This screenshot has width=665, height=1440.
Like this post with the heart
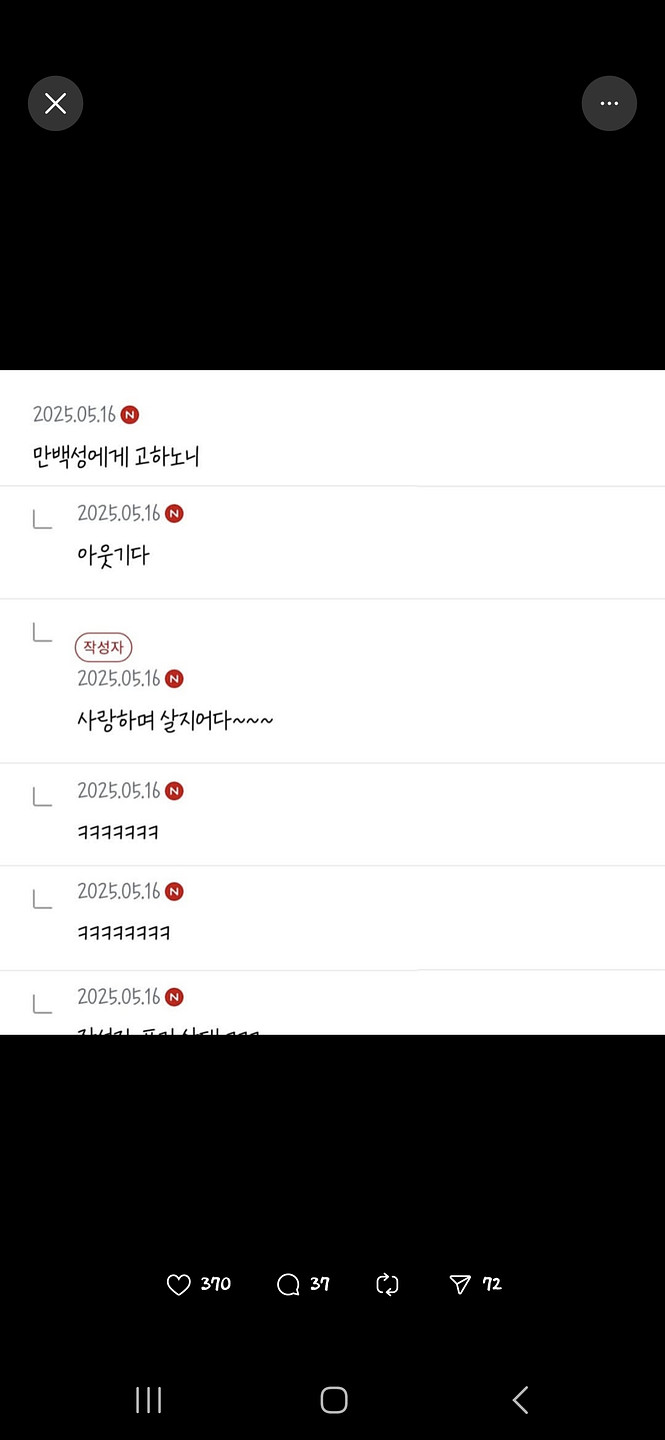click(179, 1285)
